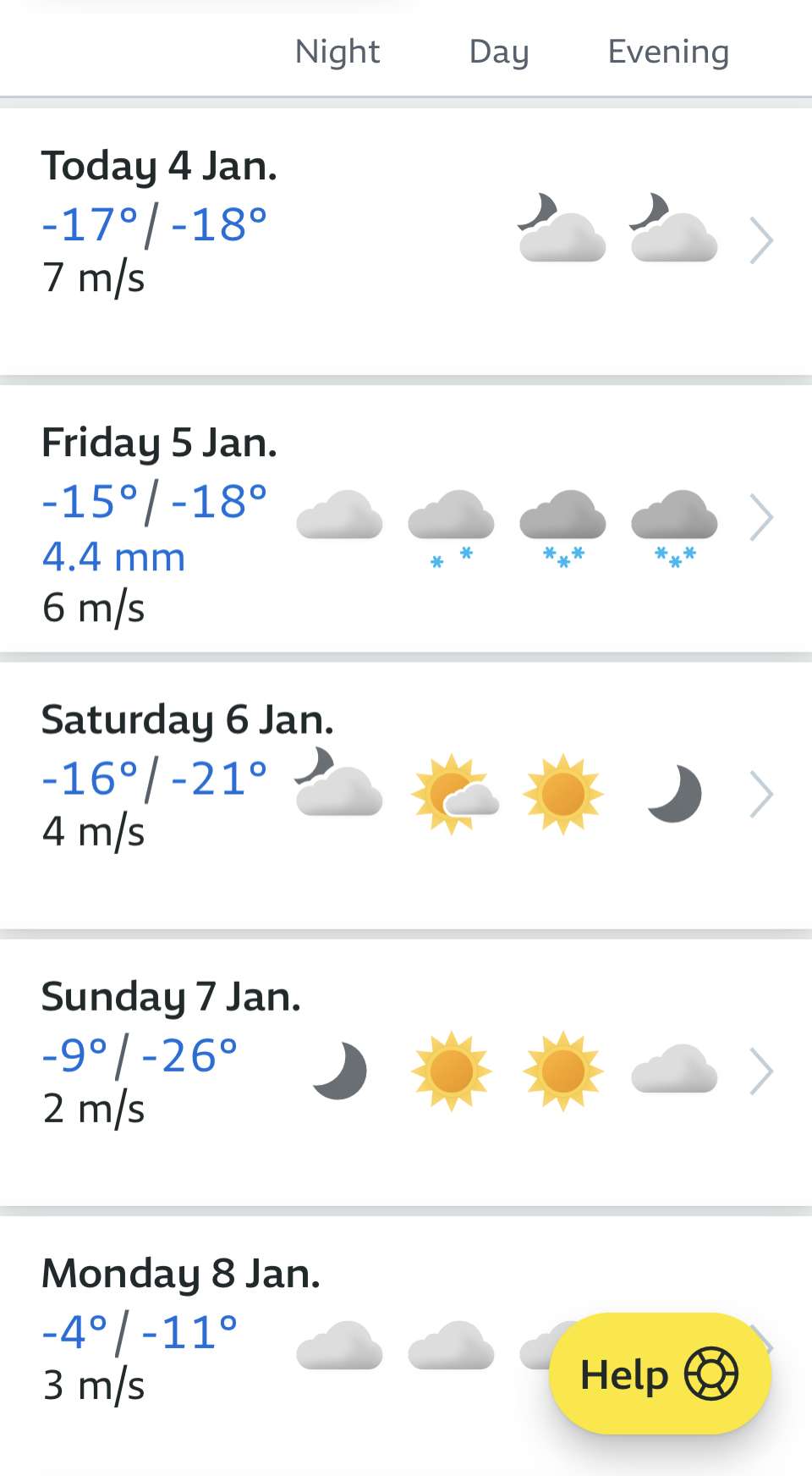812x1476 pixels.
Task: Open Friday 5 Jan. forecast row
Action: 406,519
